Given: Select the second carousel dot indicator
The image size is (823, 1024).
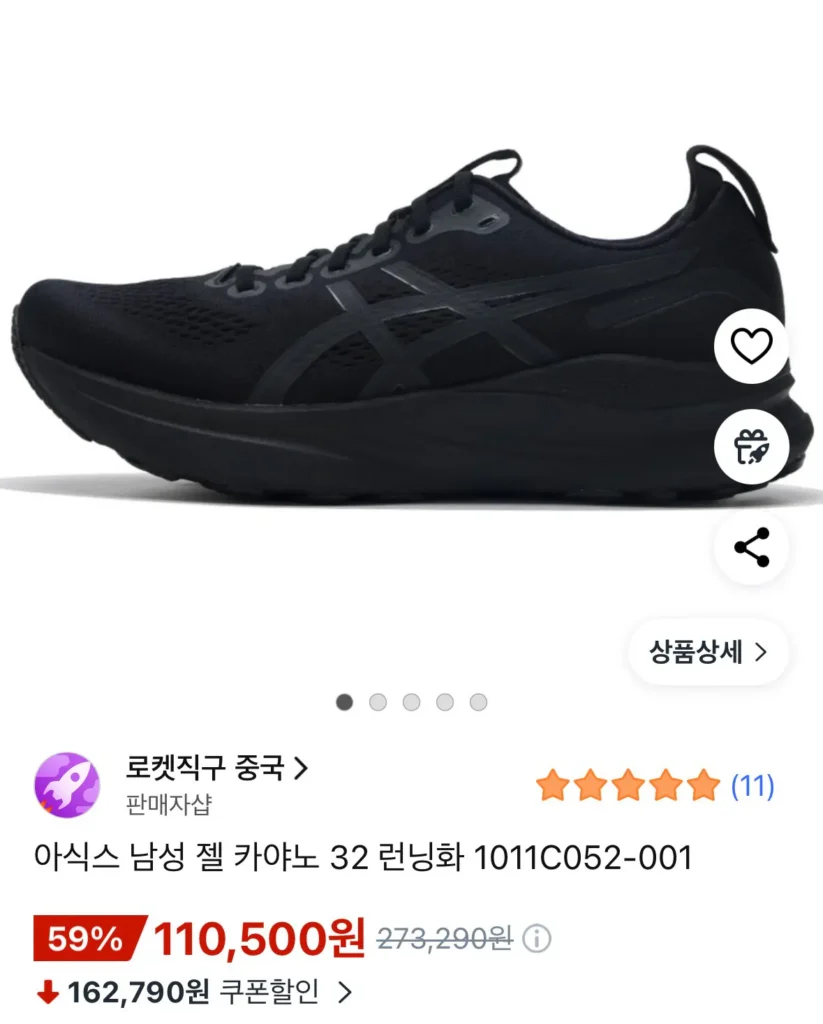Looking at the screenshot, I should click(376, 703).
